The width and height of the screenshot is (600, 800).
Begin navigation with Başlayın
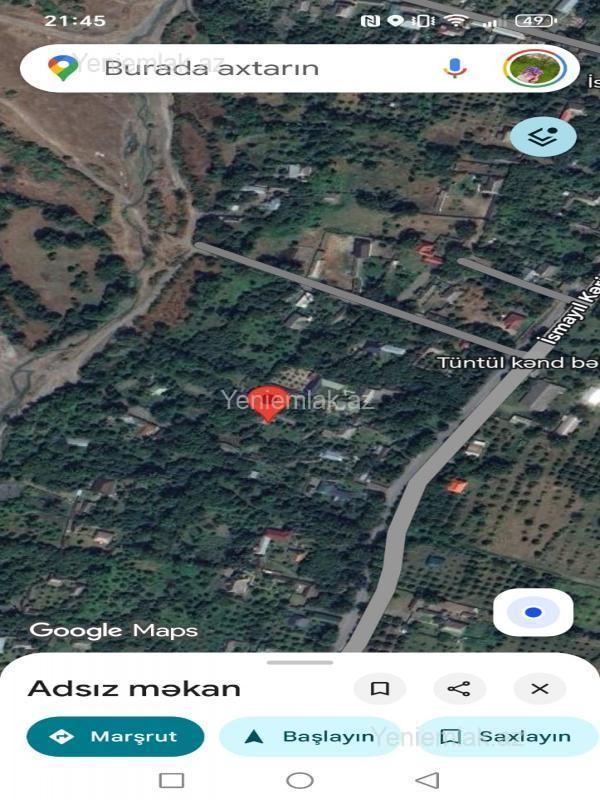pos(310,737)
